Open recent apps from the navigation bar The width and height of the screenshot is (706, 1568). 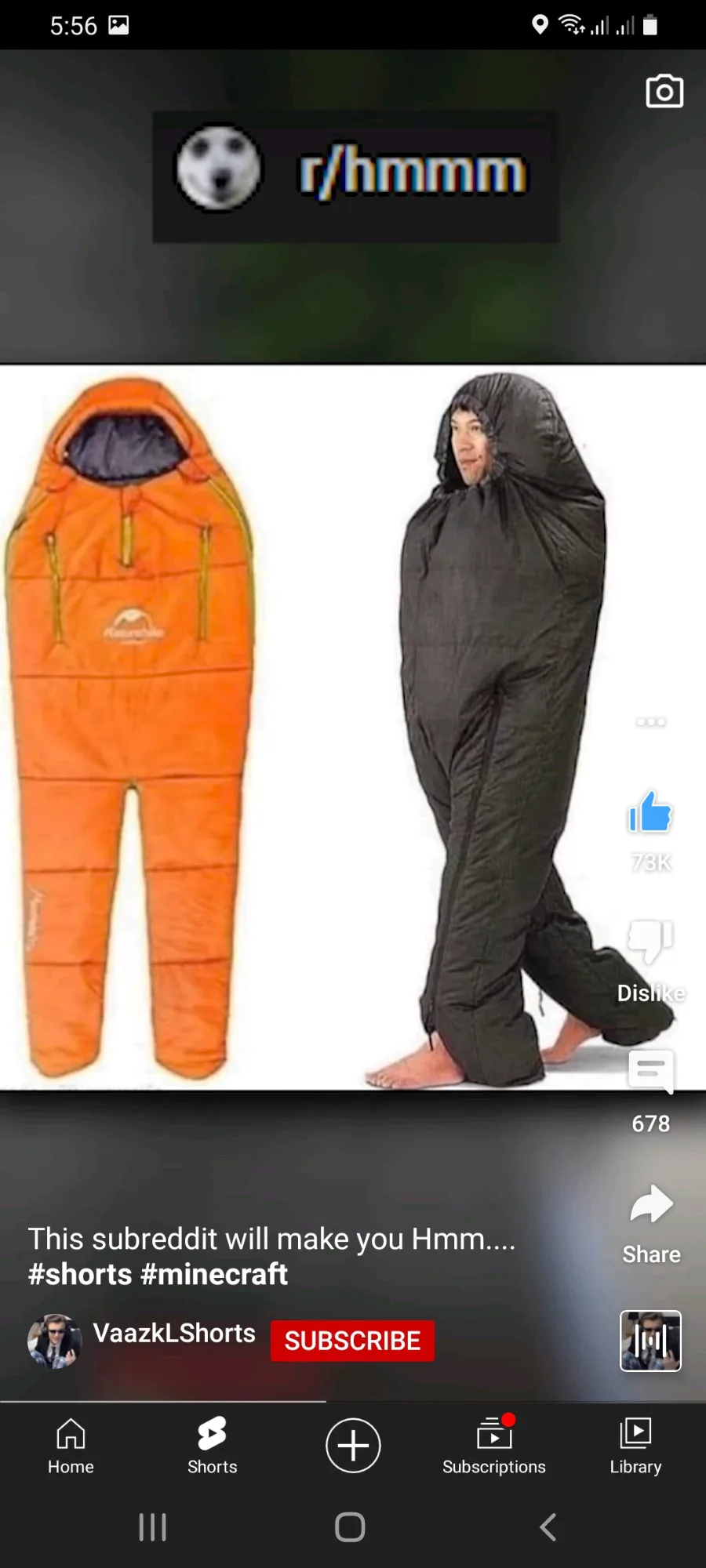click(152, 1527)
